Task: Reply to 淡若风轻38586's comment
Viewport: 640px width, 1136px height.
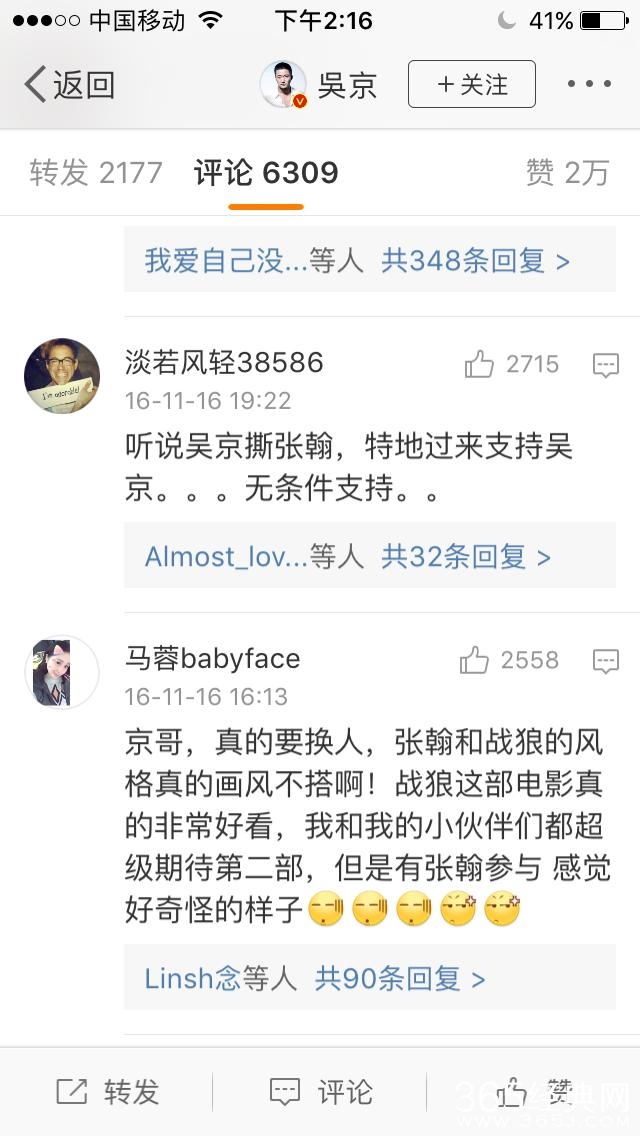Action: tap(606, 365)
